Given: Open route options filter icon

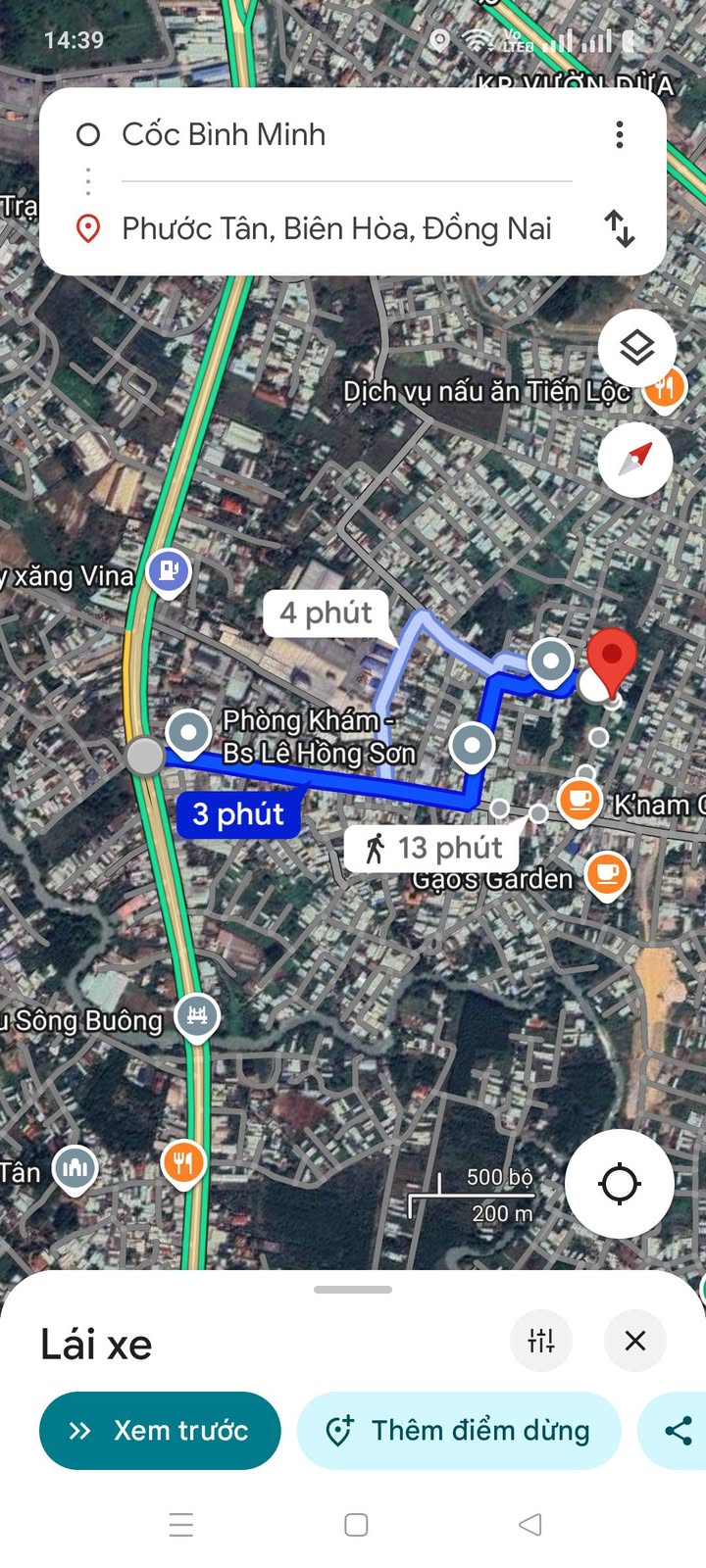Looking at the screenshot, I should tap(541, 1341).
